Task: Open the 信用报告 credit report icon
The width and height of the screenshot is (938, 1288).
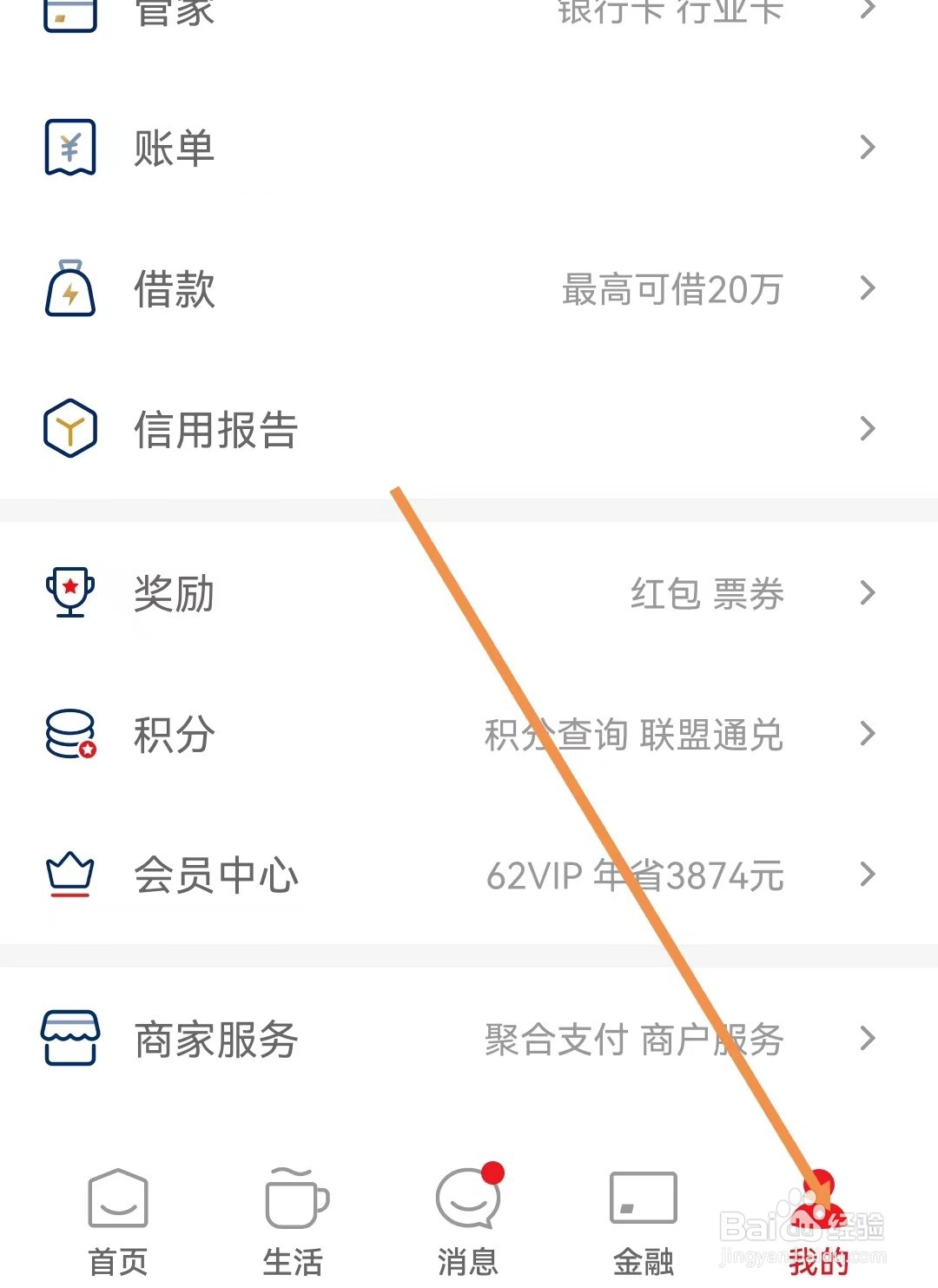Action: coord(69,427)
